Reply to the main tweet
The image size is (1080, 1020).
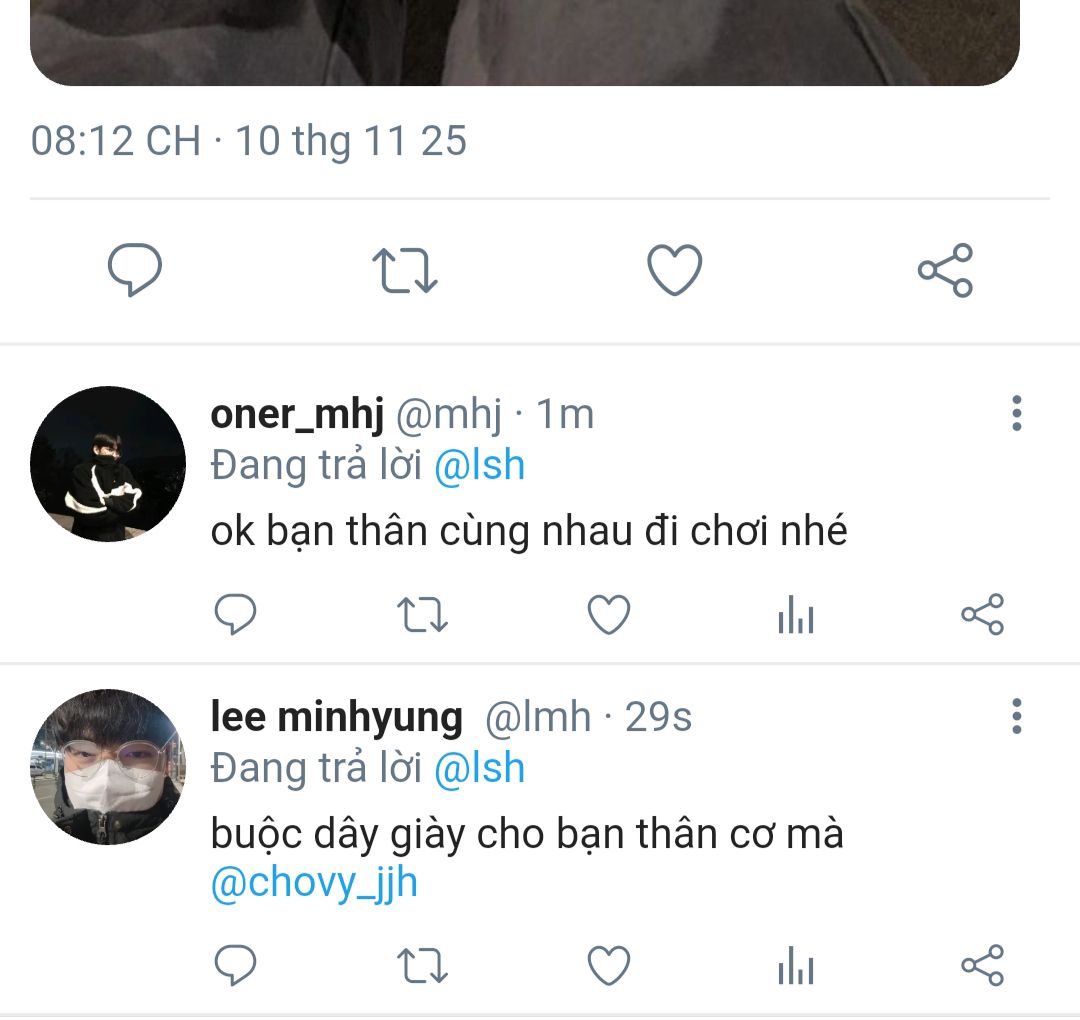tap(135, 270)
